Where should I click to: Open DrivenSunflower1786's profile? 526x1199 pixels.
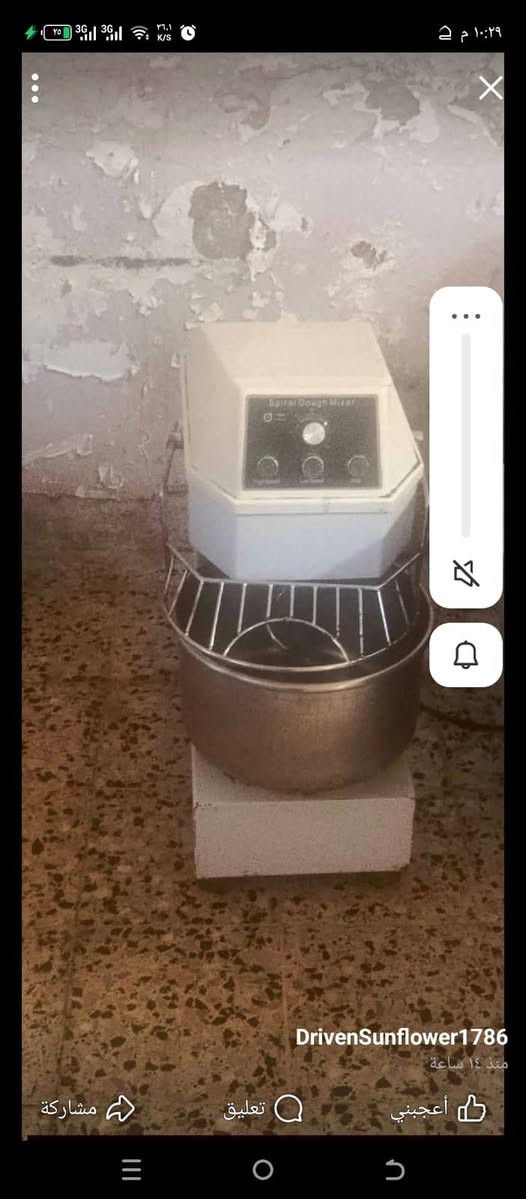pyautogui.click(x=401, y=1037)
